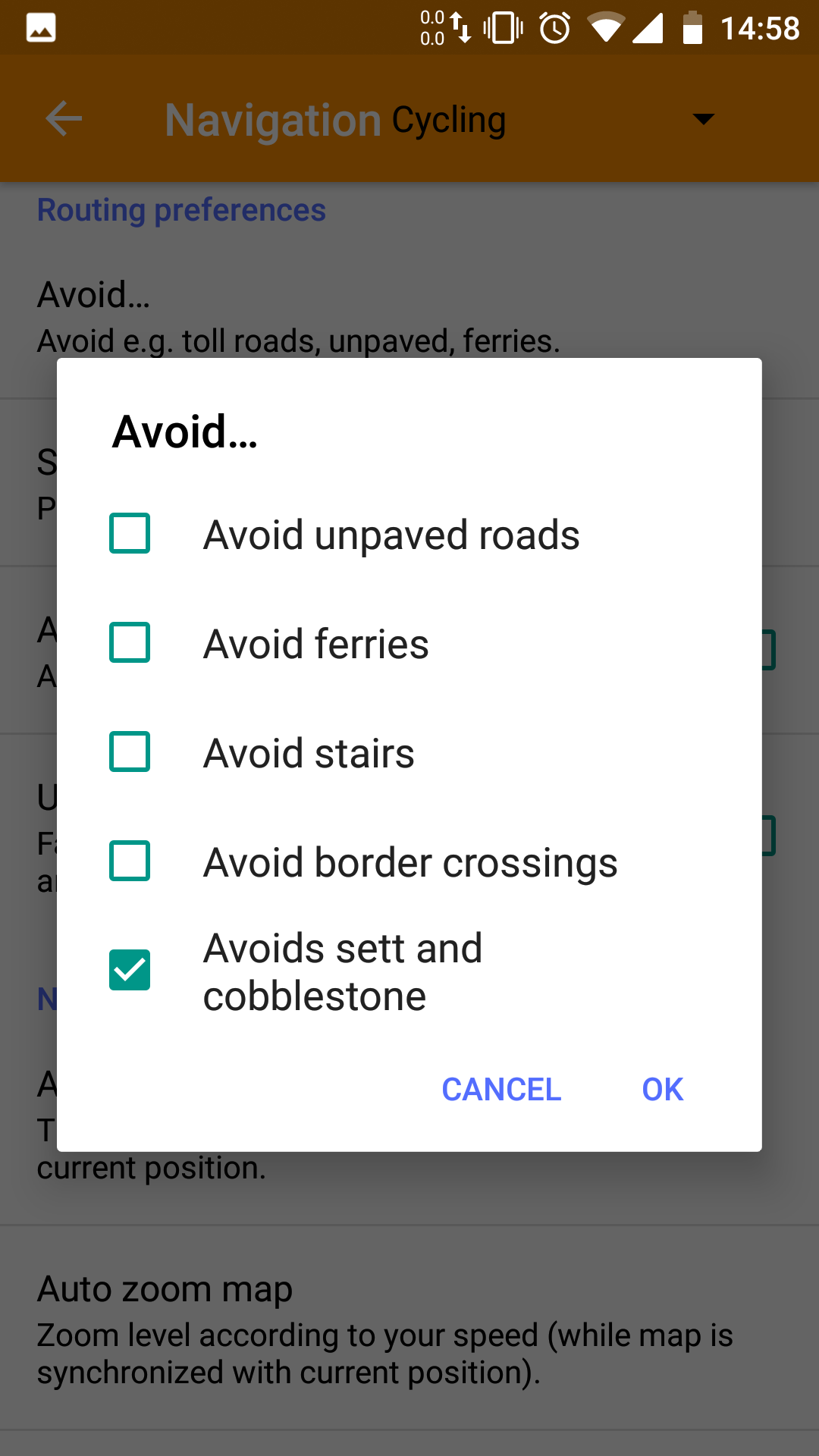Click the Routing preferences section header
This screenshot has height=1456, width=819.
(x=181, y=210)
